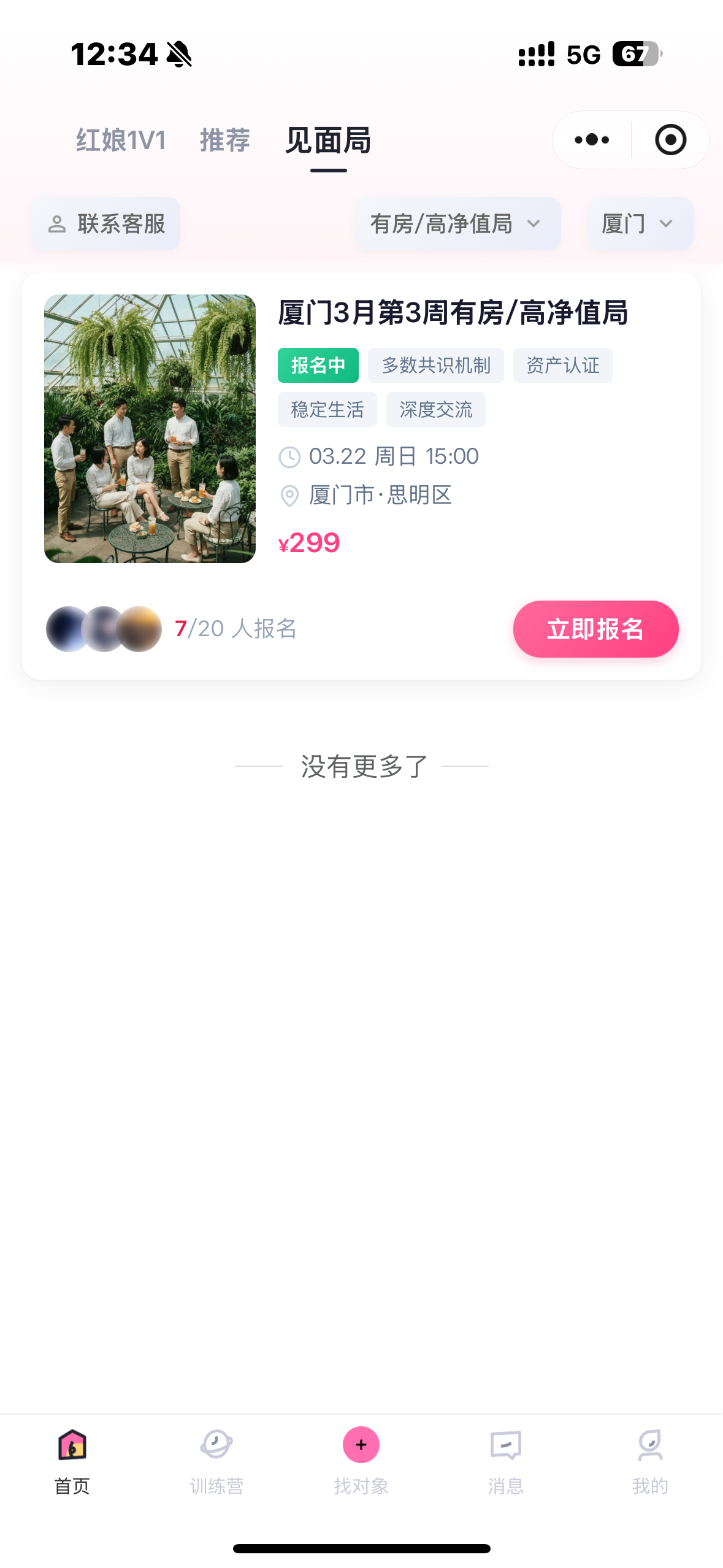Image resolution: width=723 pixels, height=1568 pixels.
Task: Select the 见面局 tab
Action: tap(328, 140)
